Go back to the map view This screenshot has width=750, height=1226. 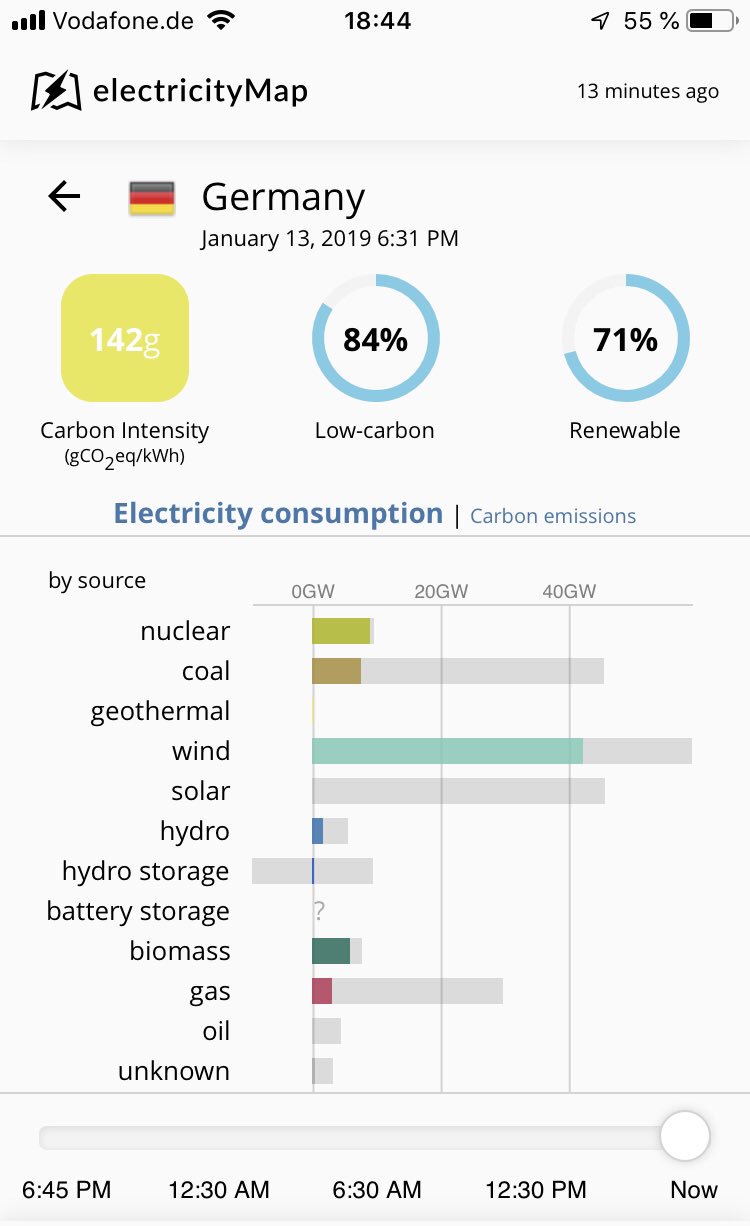point(64,196)
